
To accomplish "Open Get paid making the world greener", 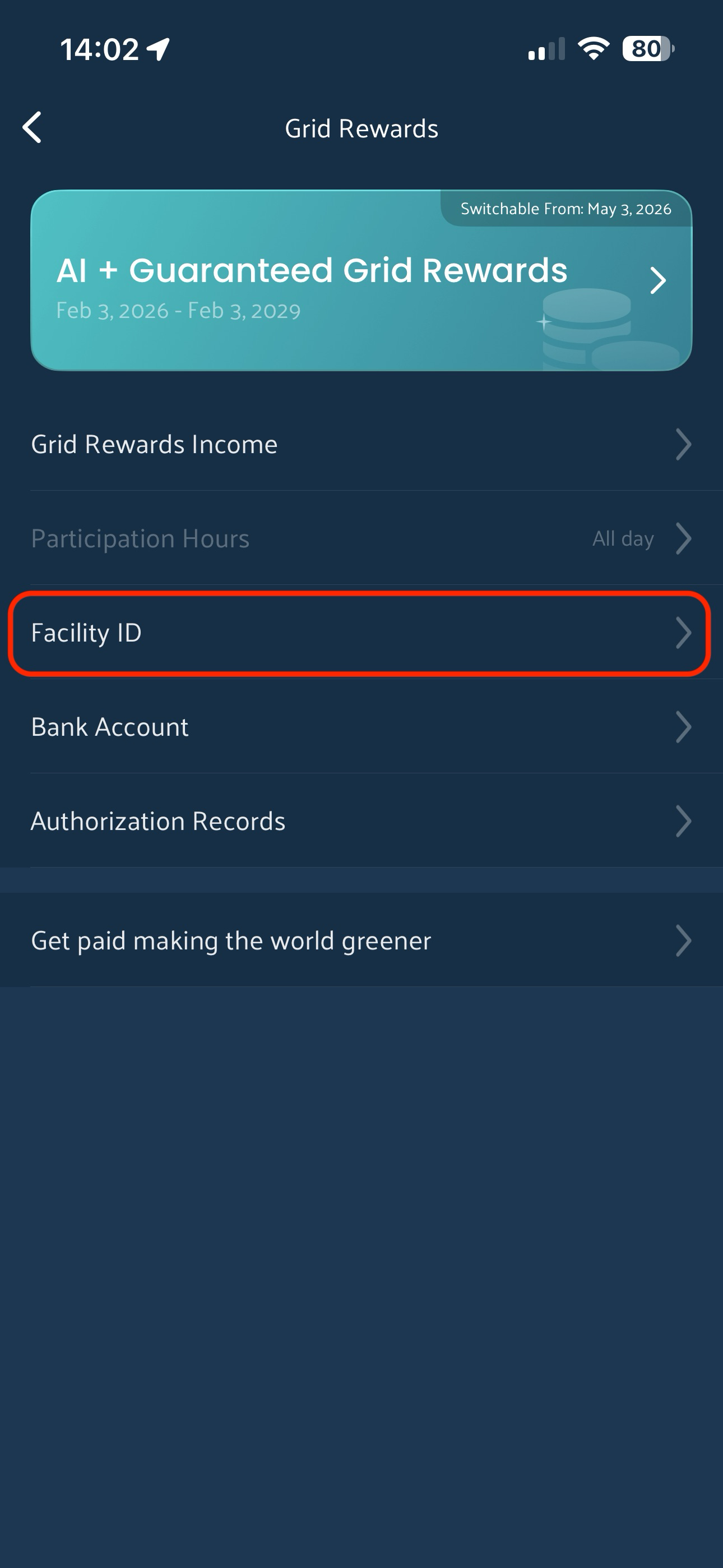I will click(361, 941).
